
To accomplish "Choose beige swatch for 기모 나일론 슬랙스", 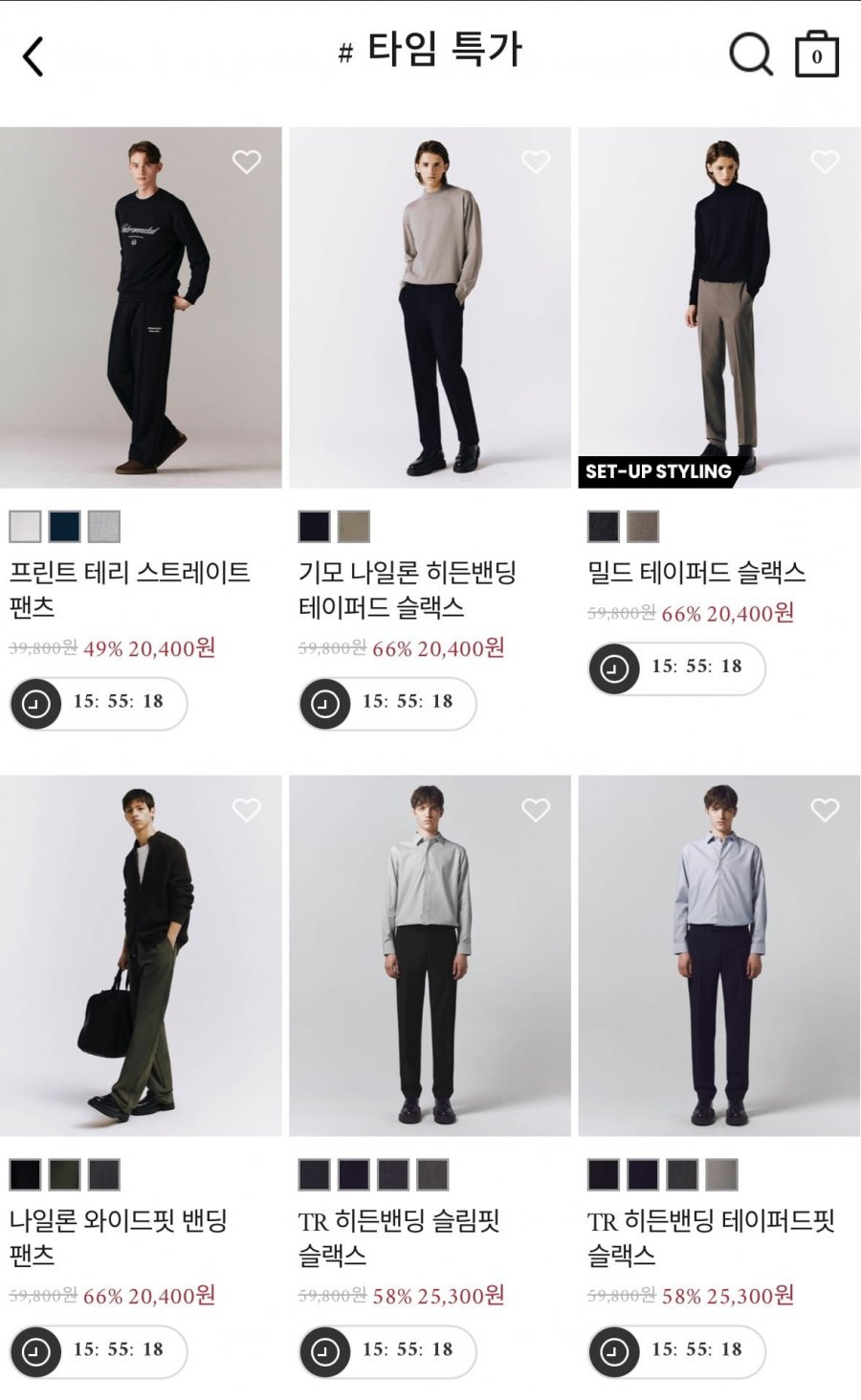I will click(354, 526).
